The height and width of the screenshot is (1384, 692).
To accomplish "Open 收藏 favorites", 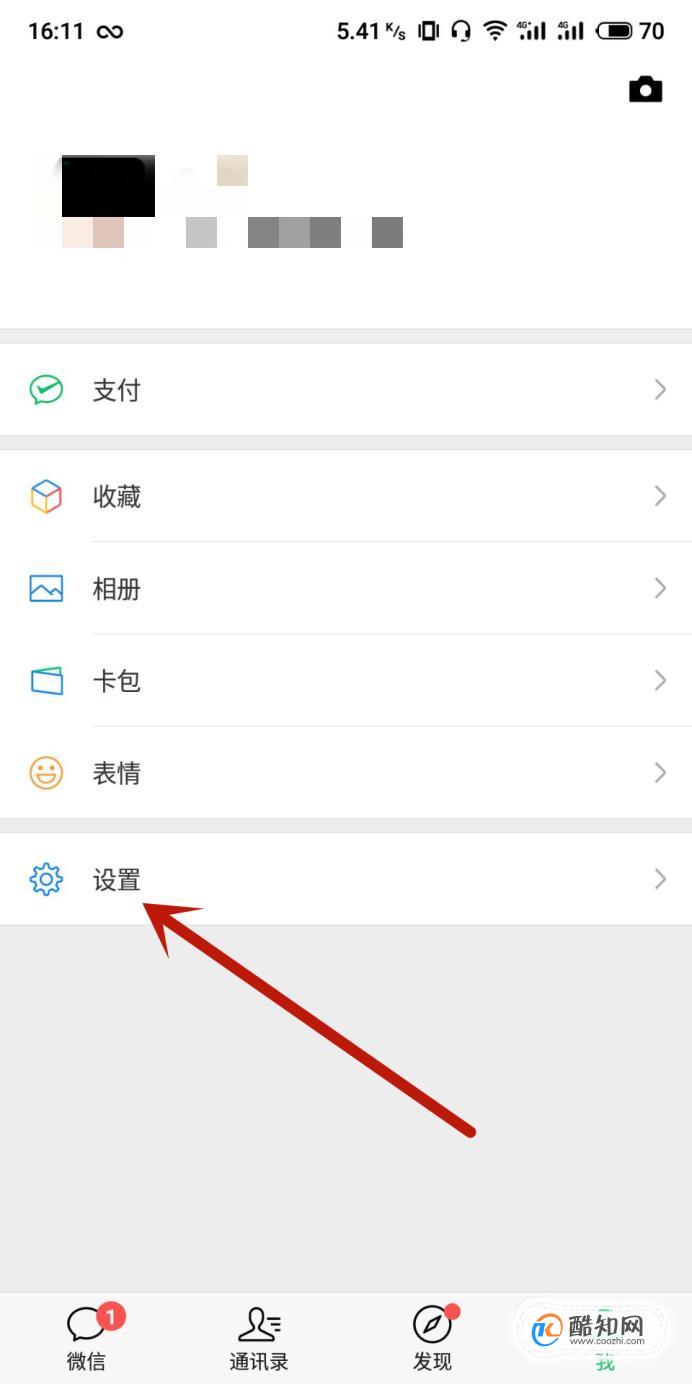I will click(346, 496).
